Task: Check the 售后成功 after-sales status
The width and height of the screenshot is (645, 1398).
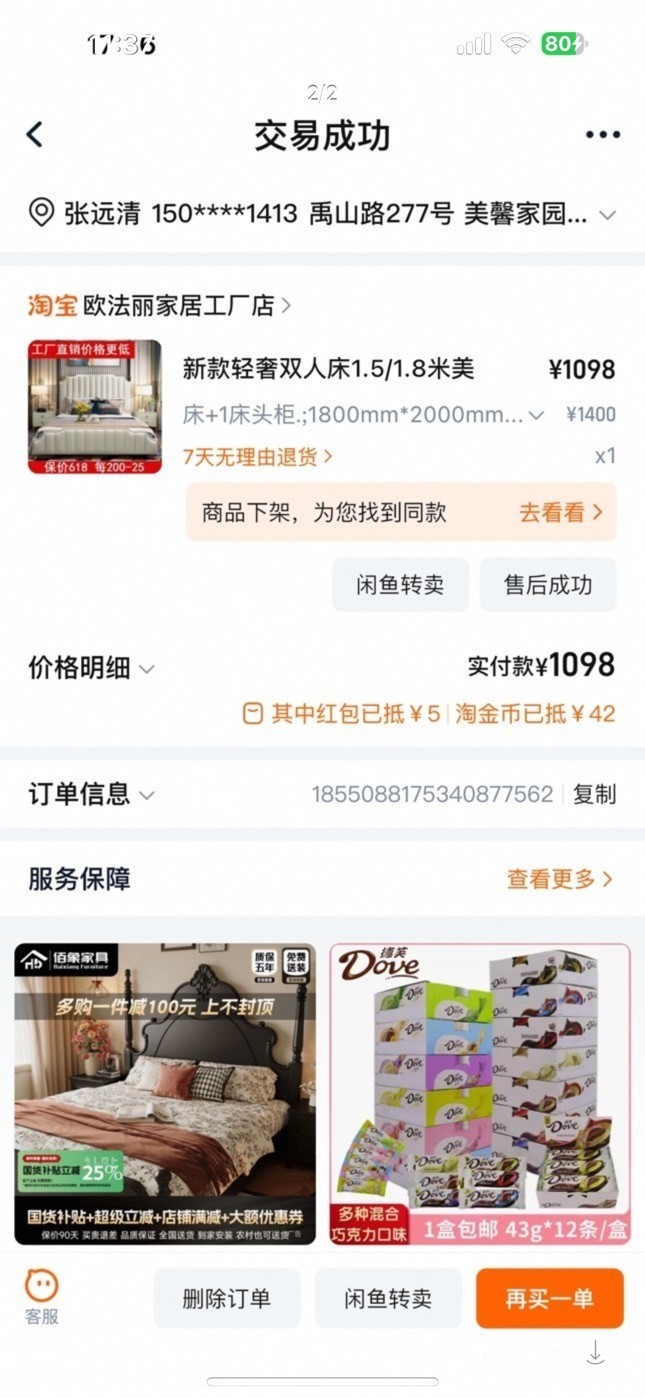Action: [x=548, y=585]
